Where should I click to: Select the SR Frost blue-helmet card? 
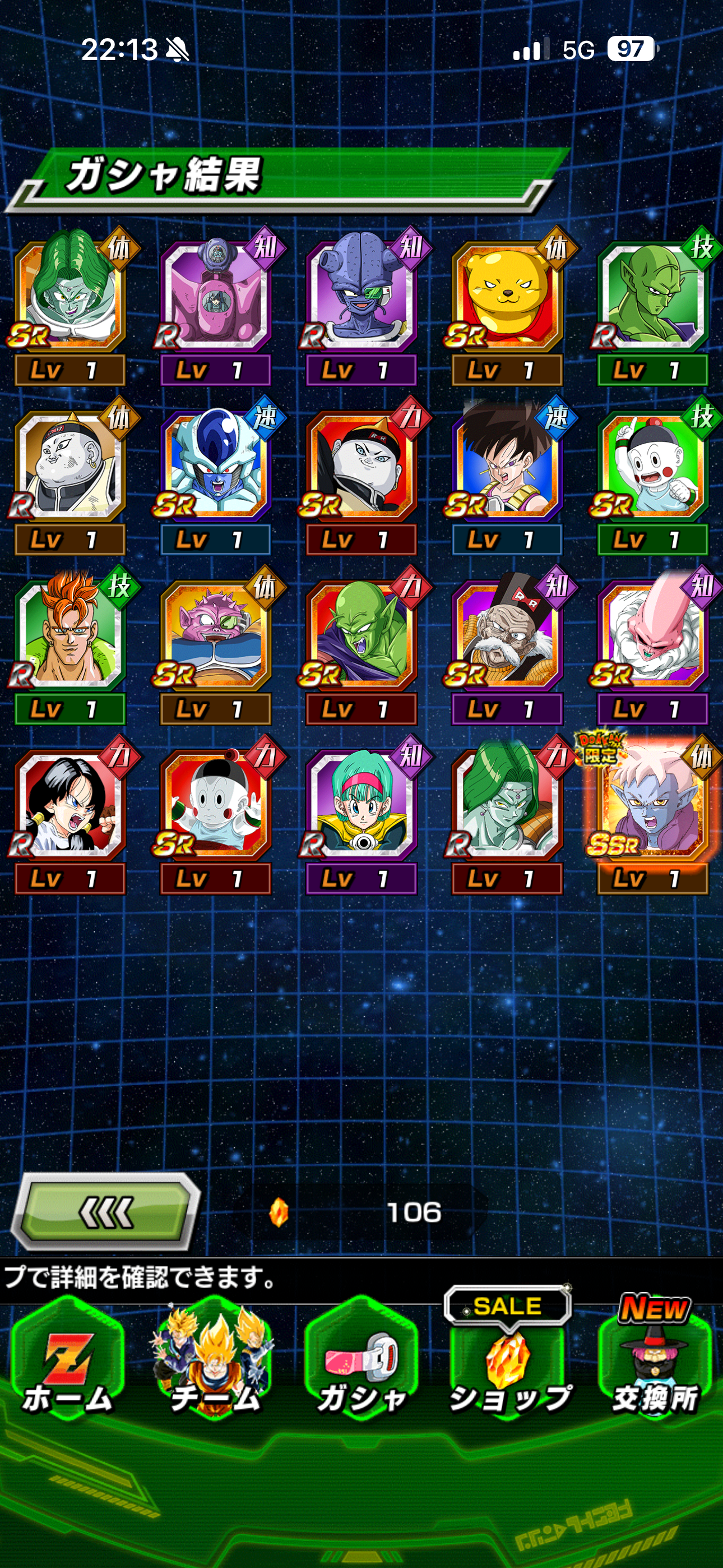[x=214, y=465]
